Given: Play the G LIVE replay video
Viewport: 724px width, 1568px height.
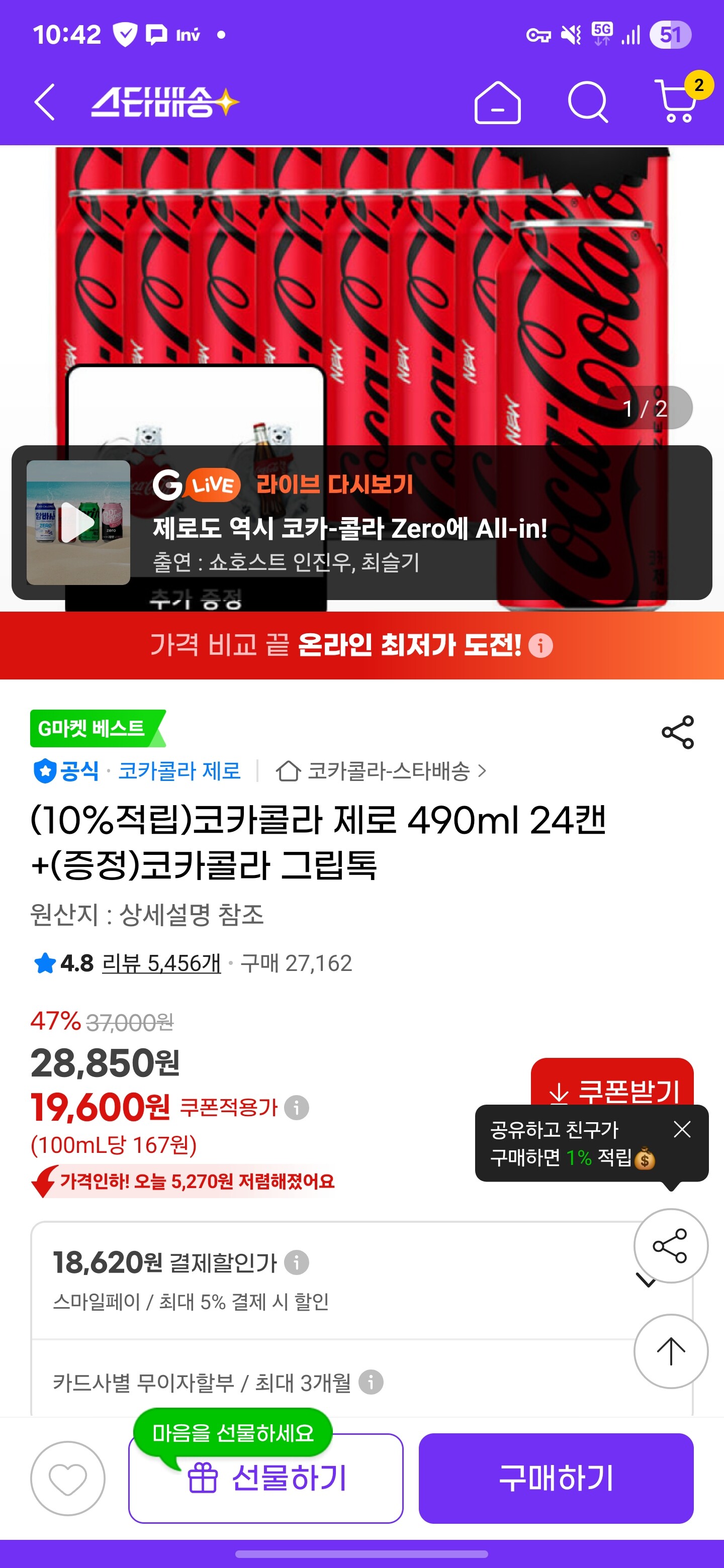Looking at the screenshot, I should point(78,522).
